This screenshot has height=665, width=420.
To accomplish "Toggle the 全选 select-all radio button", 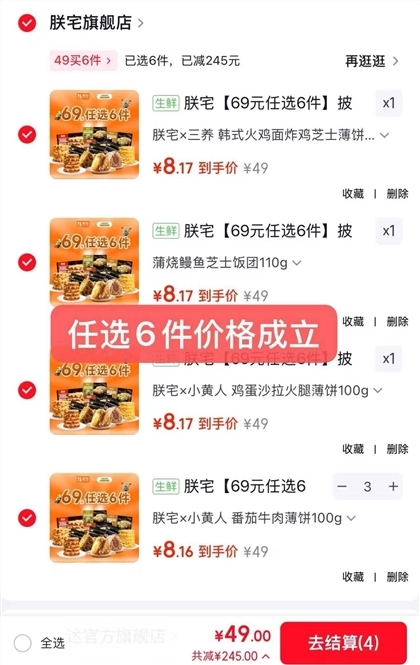I will (x=22, y=643).
